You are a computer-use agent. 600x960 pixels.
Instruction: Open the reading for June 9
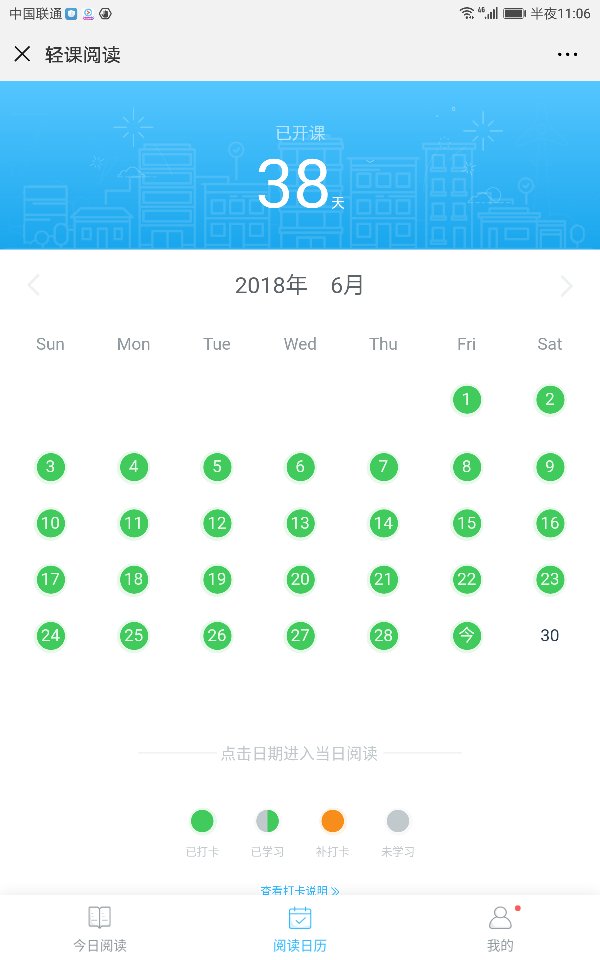click(x=550, y=467)
